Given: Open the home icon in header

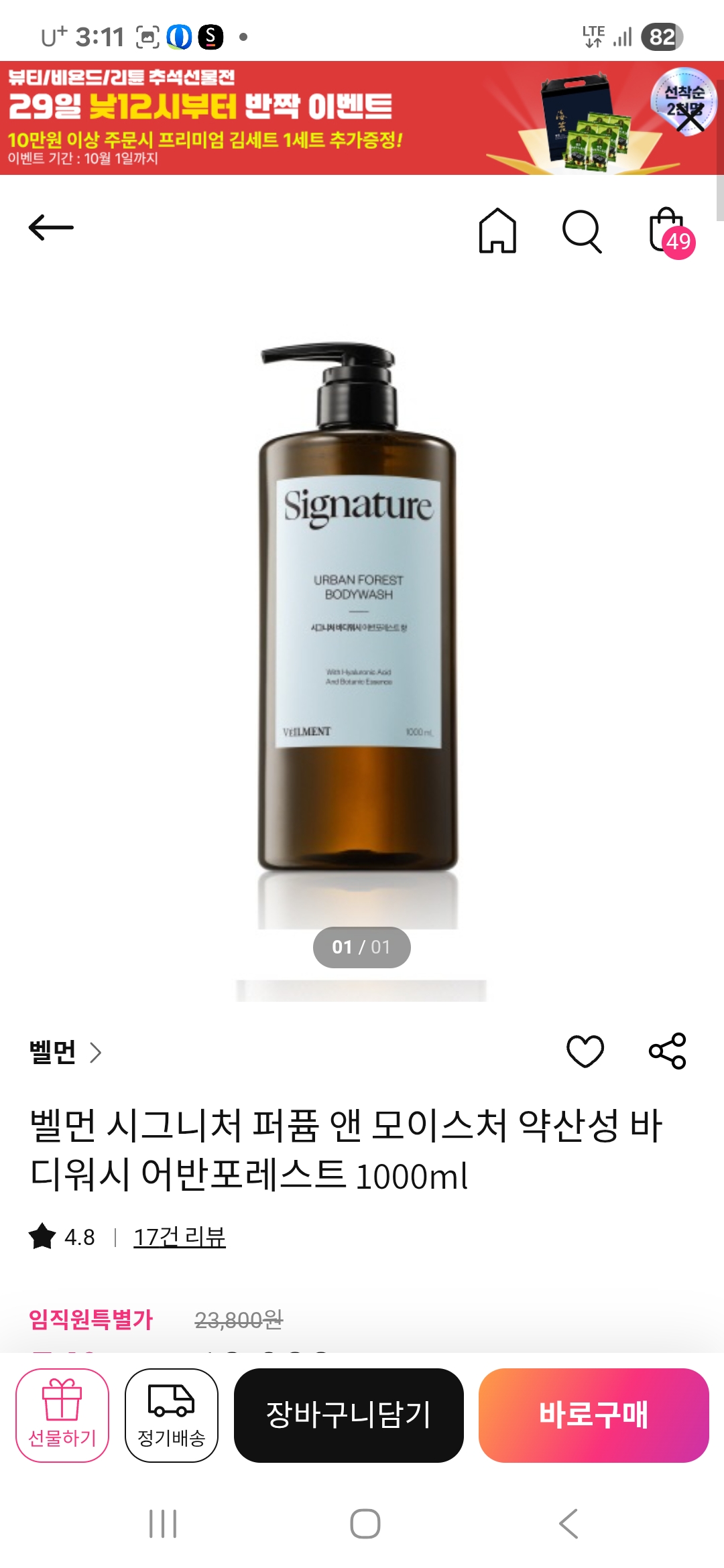Looking at the screenshot, I should point(497,231).
